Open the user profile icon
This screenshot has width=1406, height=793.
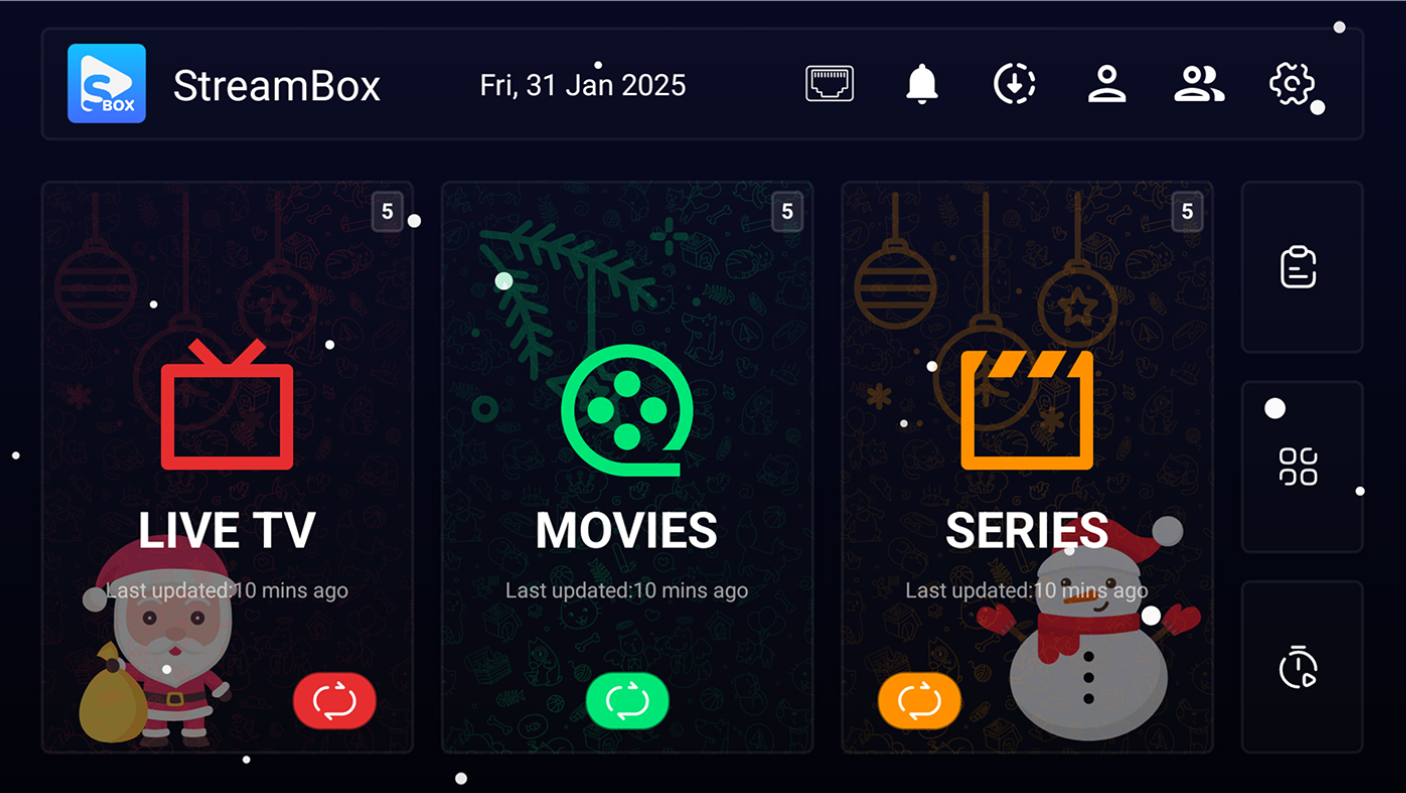tap(1107, 84)
